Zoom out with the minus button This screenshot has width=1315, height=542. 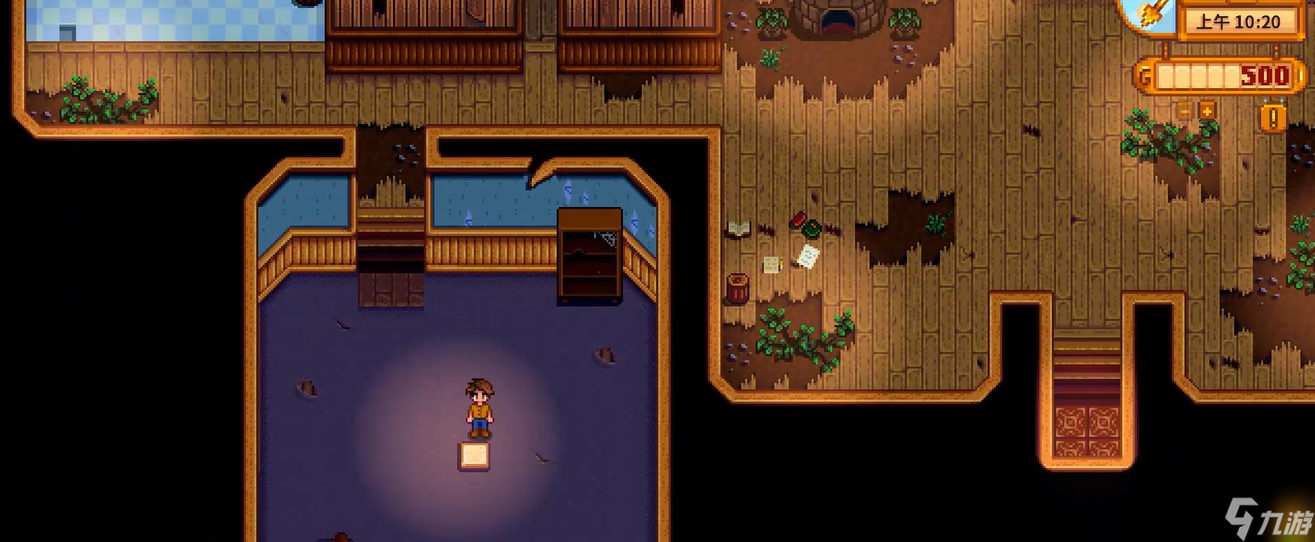(1186, 109)
